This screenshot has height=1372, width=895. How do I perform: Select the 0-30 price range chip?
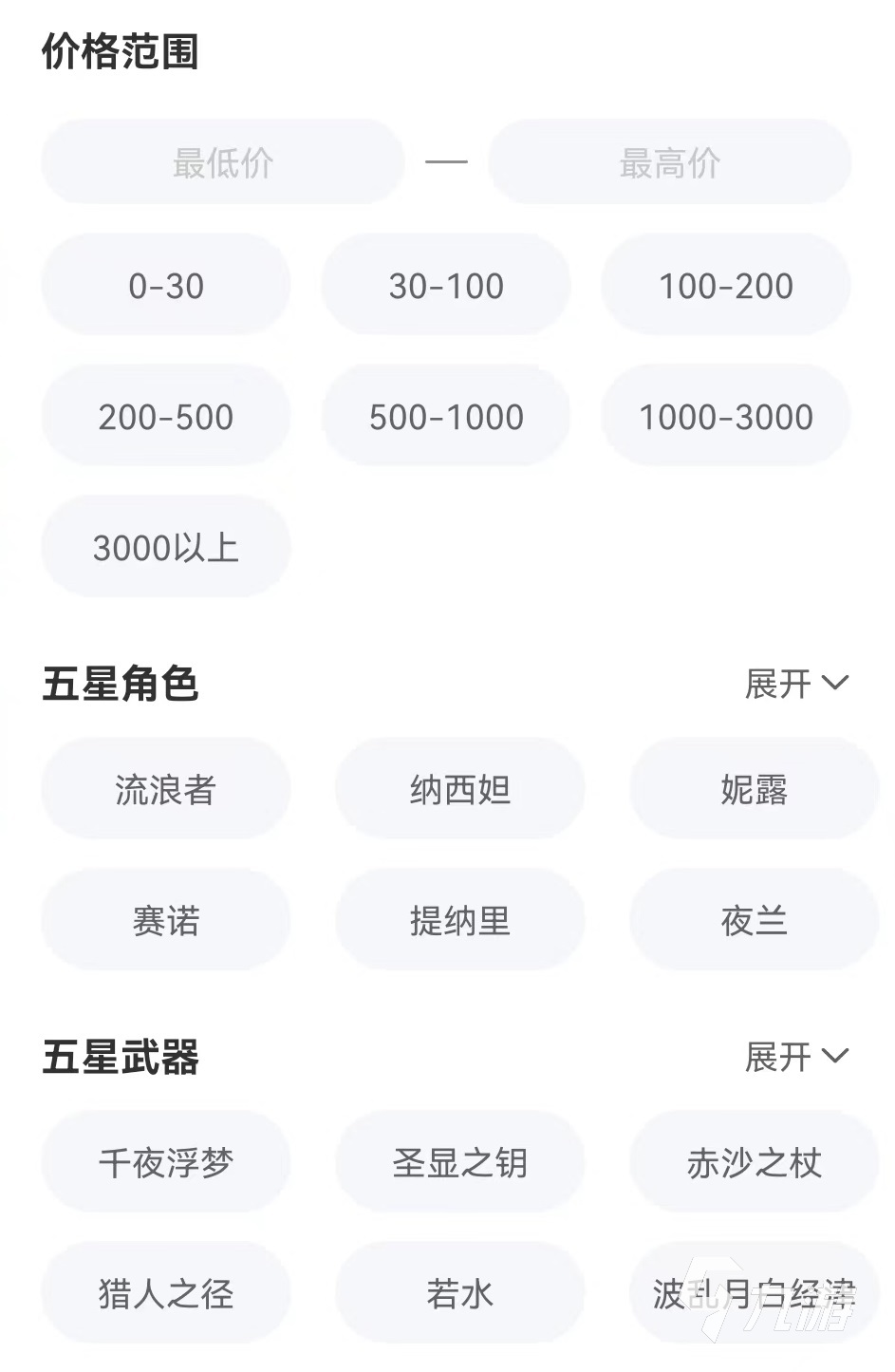166,285
